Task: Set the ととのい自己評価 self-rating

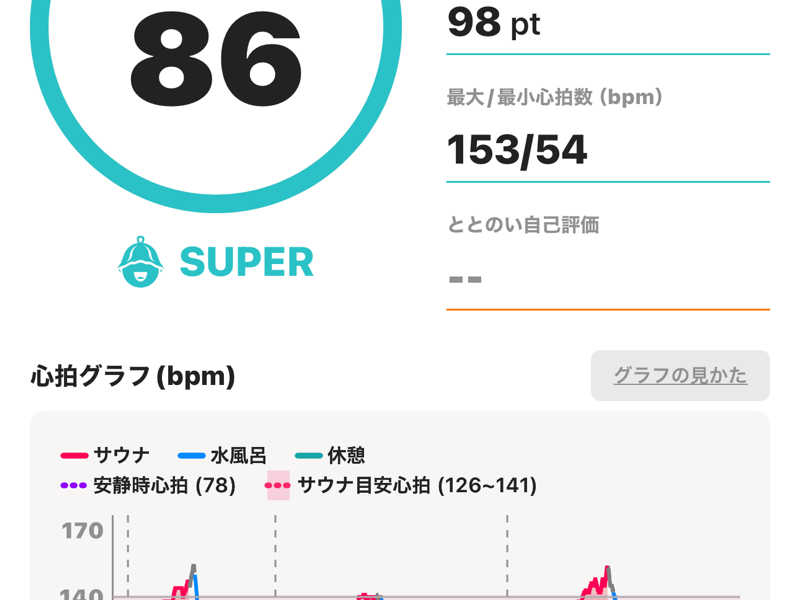Action: click(607, 278)
